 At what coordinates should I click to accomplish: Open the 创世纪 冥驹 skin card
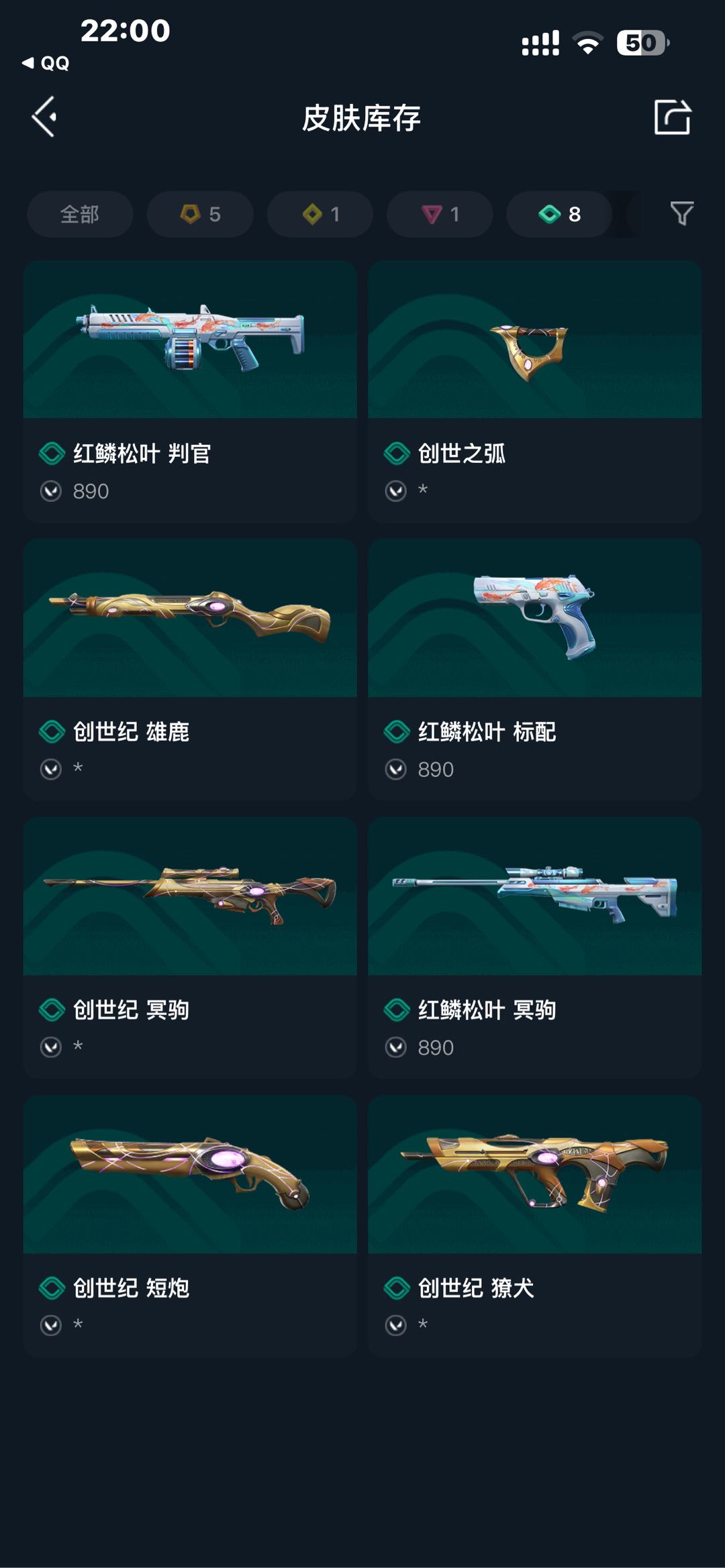pyautogui.click(x=190, y=947)
